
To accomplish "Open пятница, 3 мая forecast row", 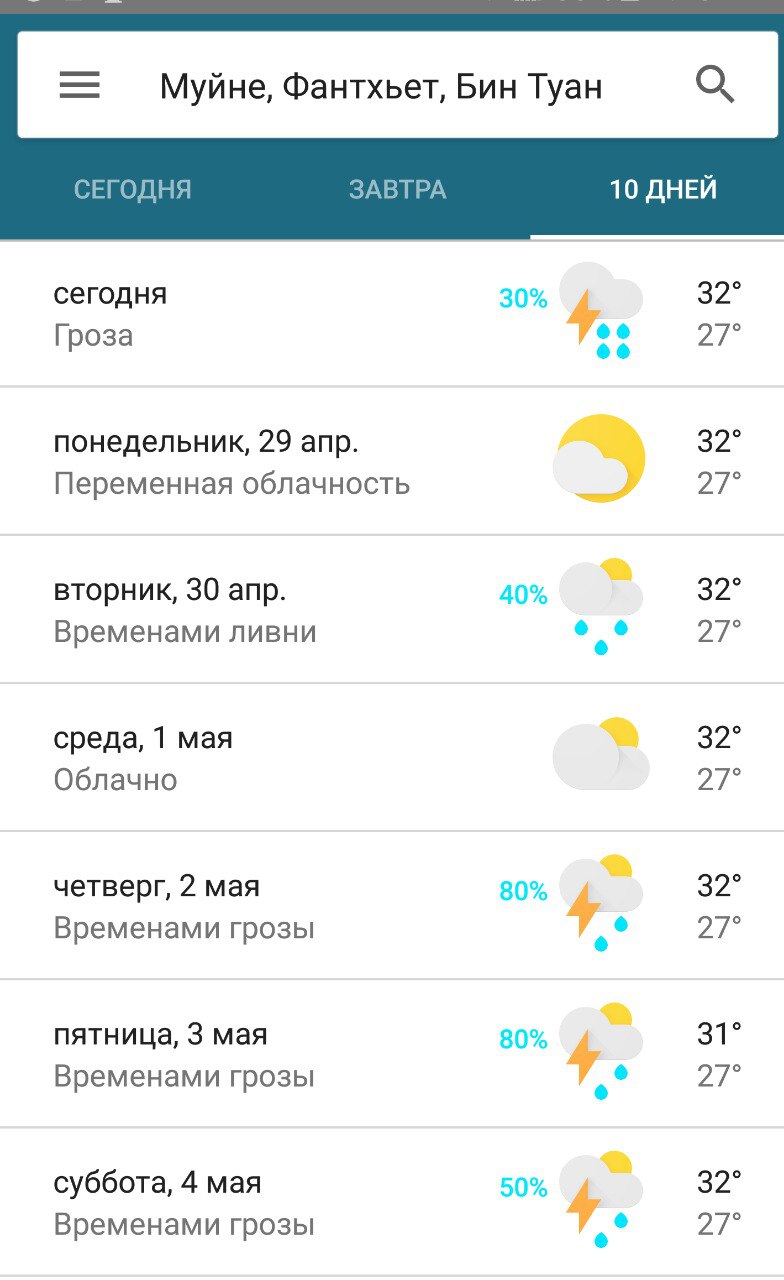I will 392,1053.
